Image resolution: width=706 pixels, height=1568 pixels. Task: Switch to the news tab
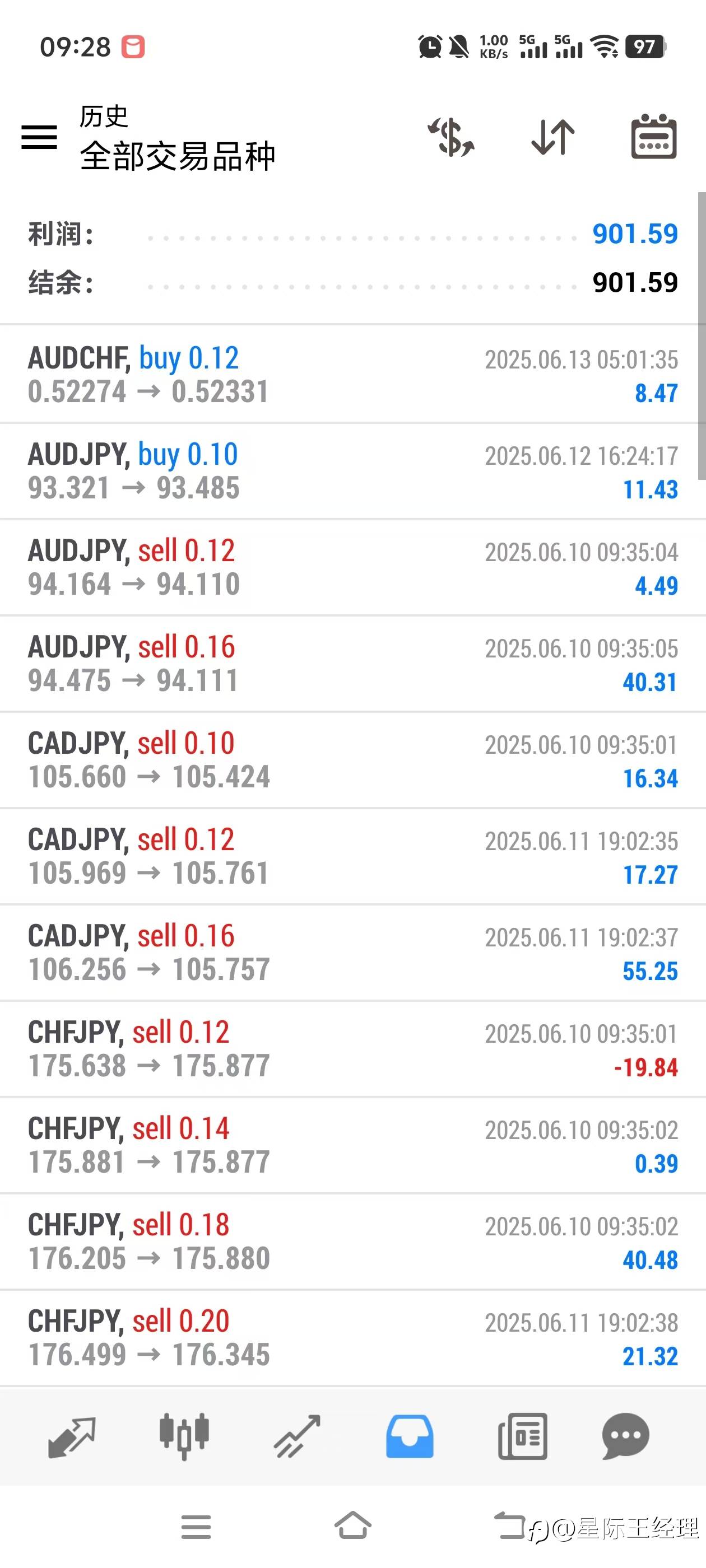pyautogui.click(x=522, y=1436)
